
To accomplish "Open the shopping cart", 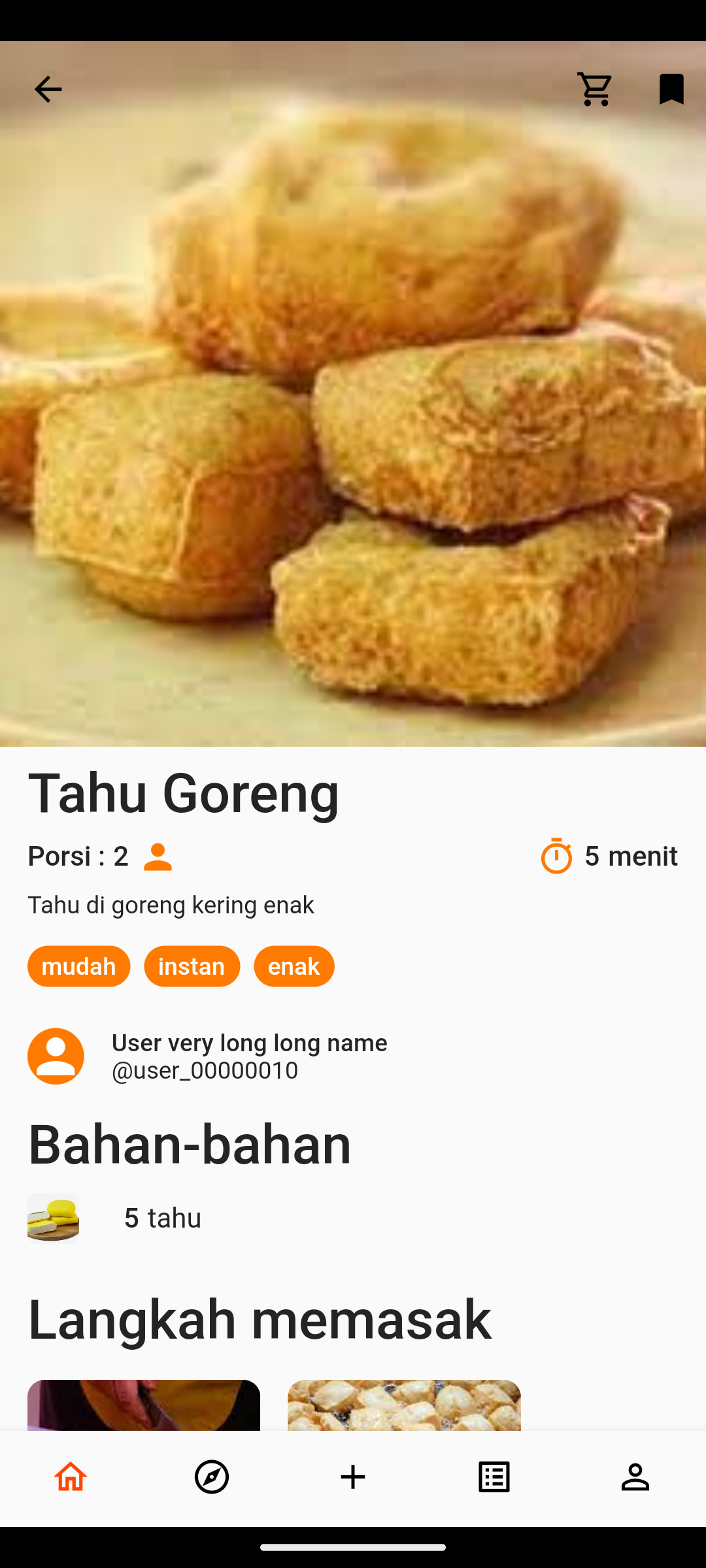I will (595, 90).
